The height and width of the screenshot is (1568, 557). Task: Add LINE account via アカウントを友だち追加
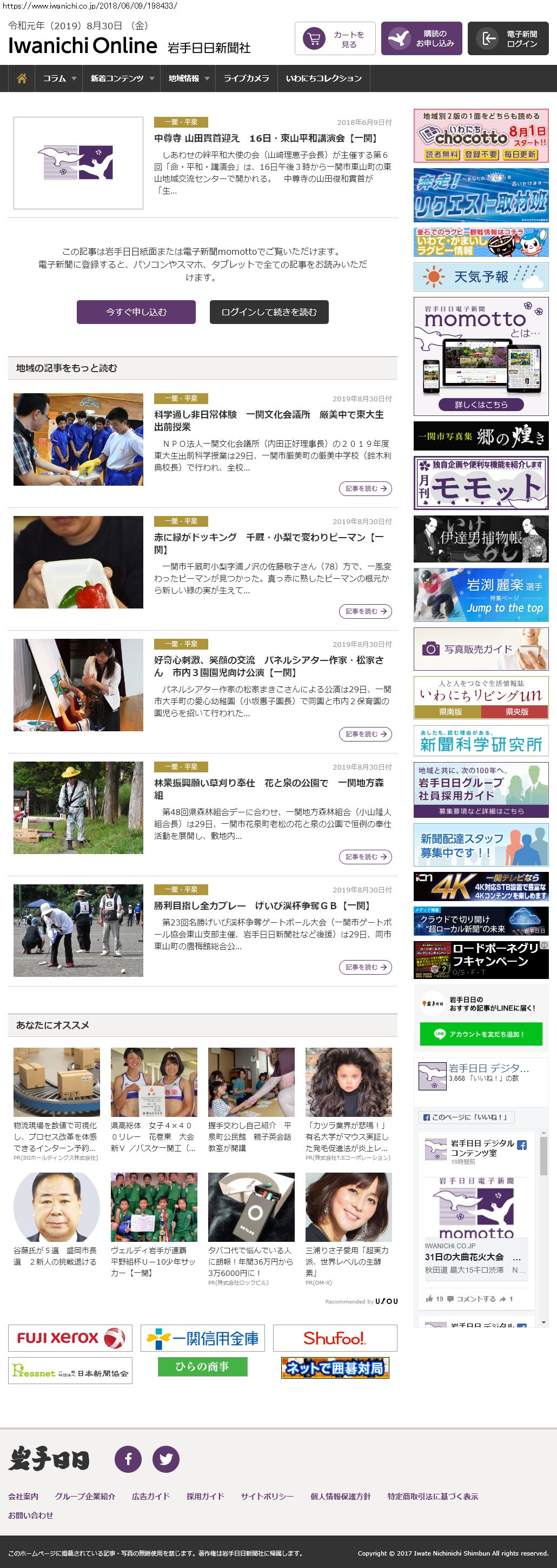tap(480, 1034)
